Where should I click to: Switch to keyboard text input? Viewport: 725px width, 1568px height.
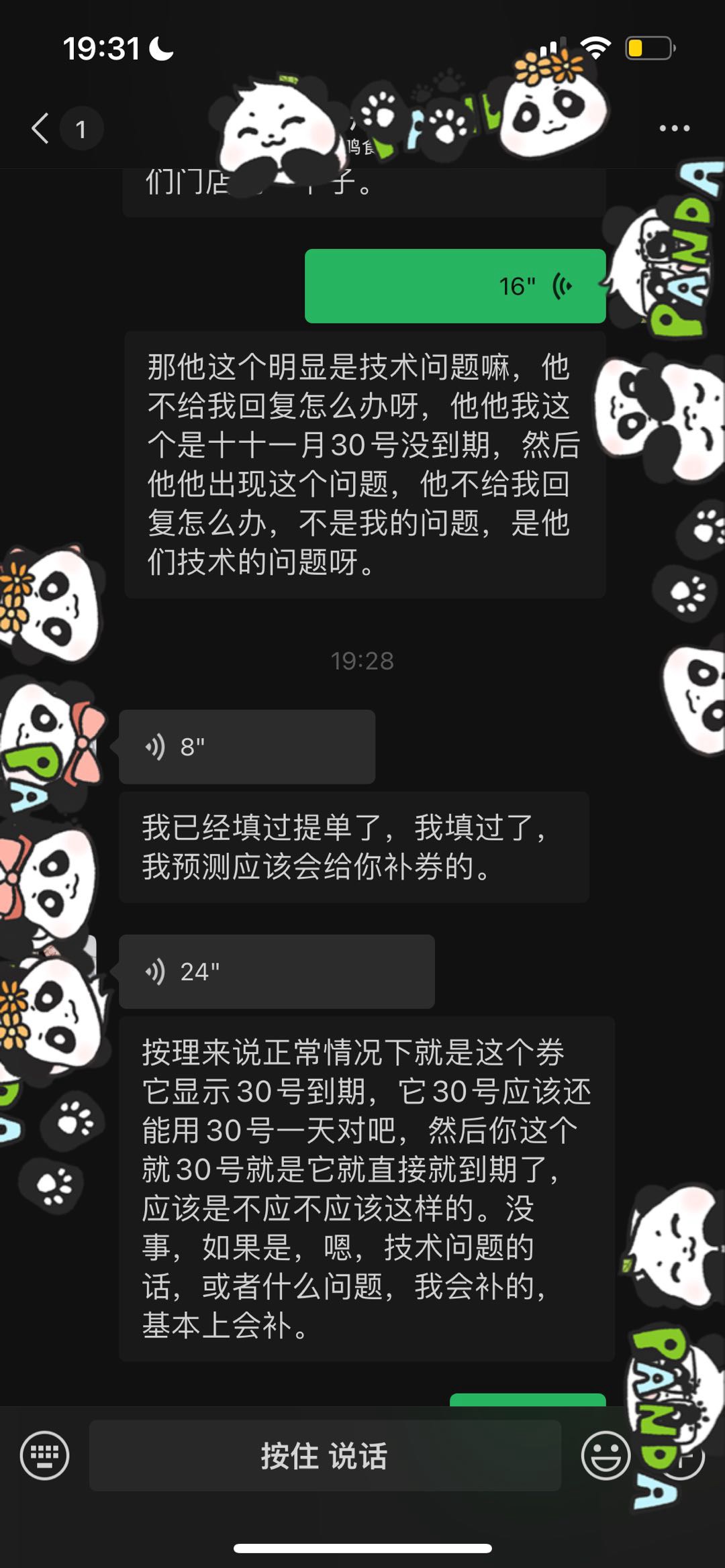point(44,1455)
